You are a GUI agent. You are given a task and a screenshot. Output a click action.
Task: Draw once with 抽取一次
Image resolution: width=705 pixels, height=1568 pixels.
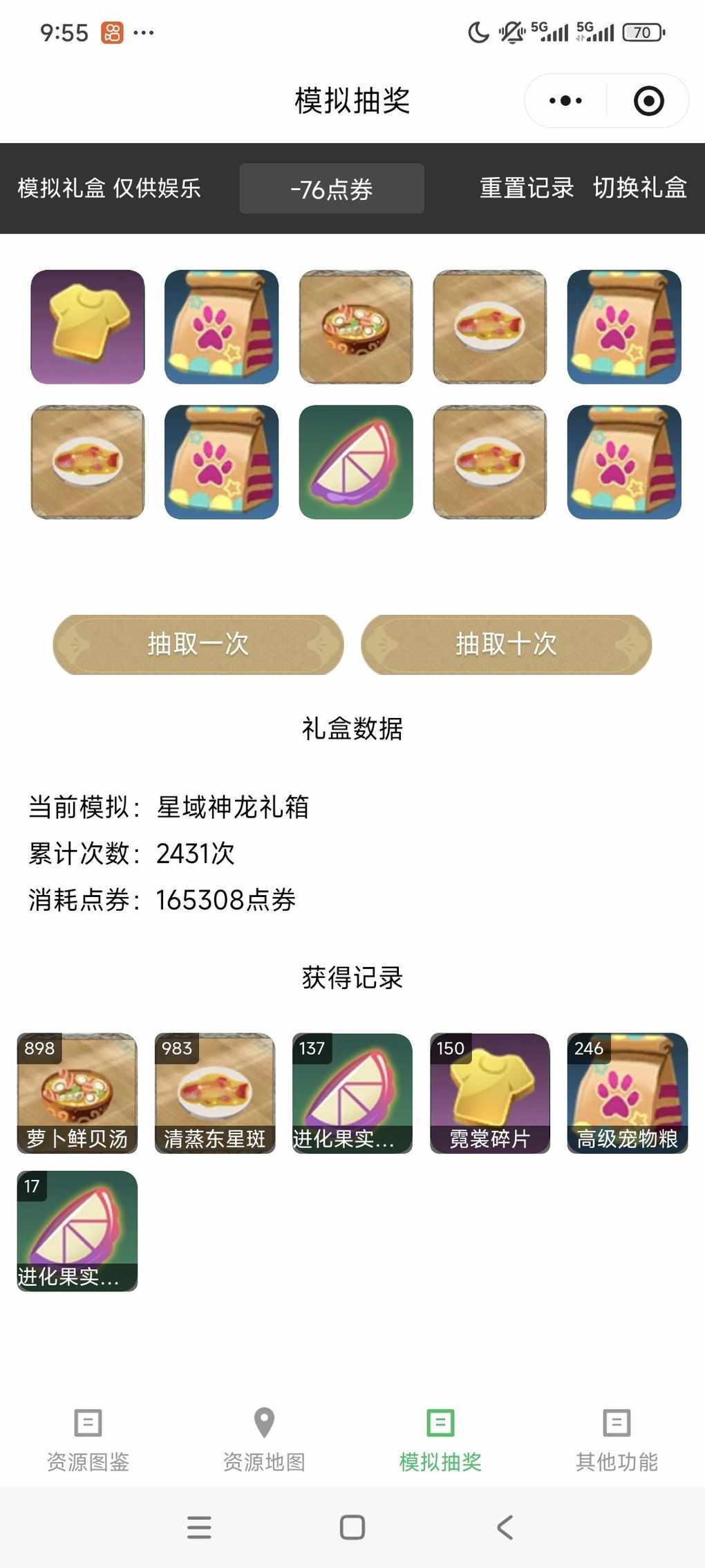[x=198, y=644]
